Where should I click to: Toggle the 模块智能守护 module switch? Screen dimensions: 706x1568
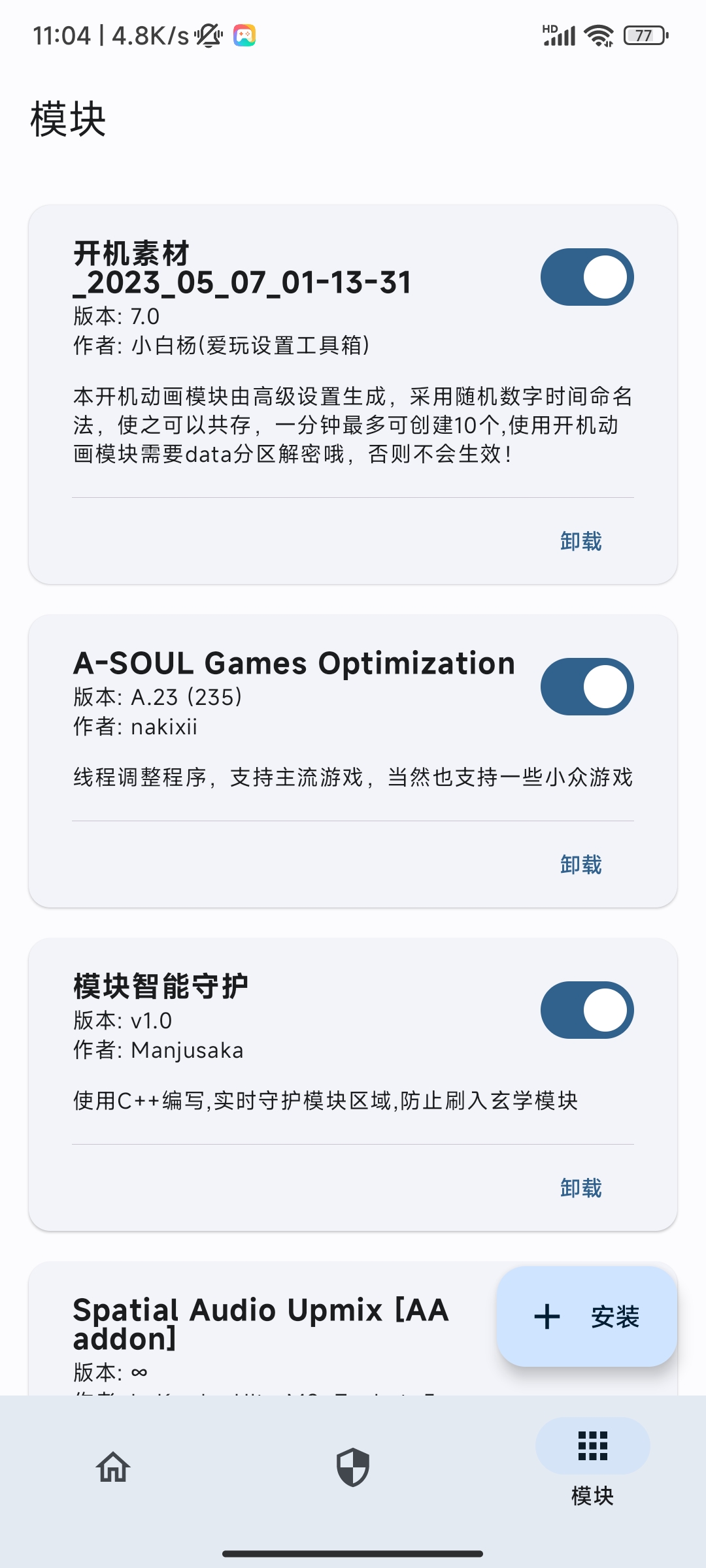[x=586, y=1010]
